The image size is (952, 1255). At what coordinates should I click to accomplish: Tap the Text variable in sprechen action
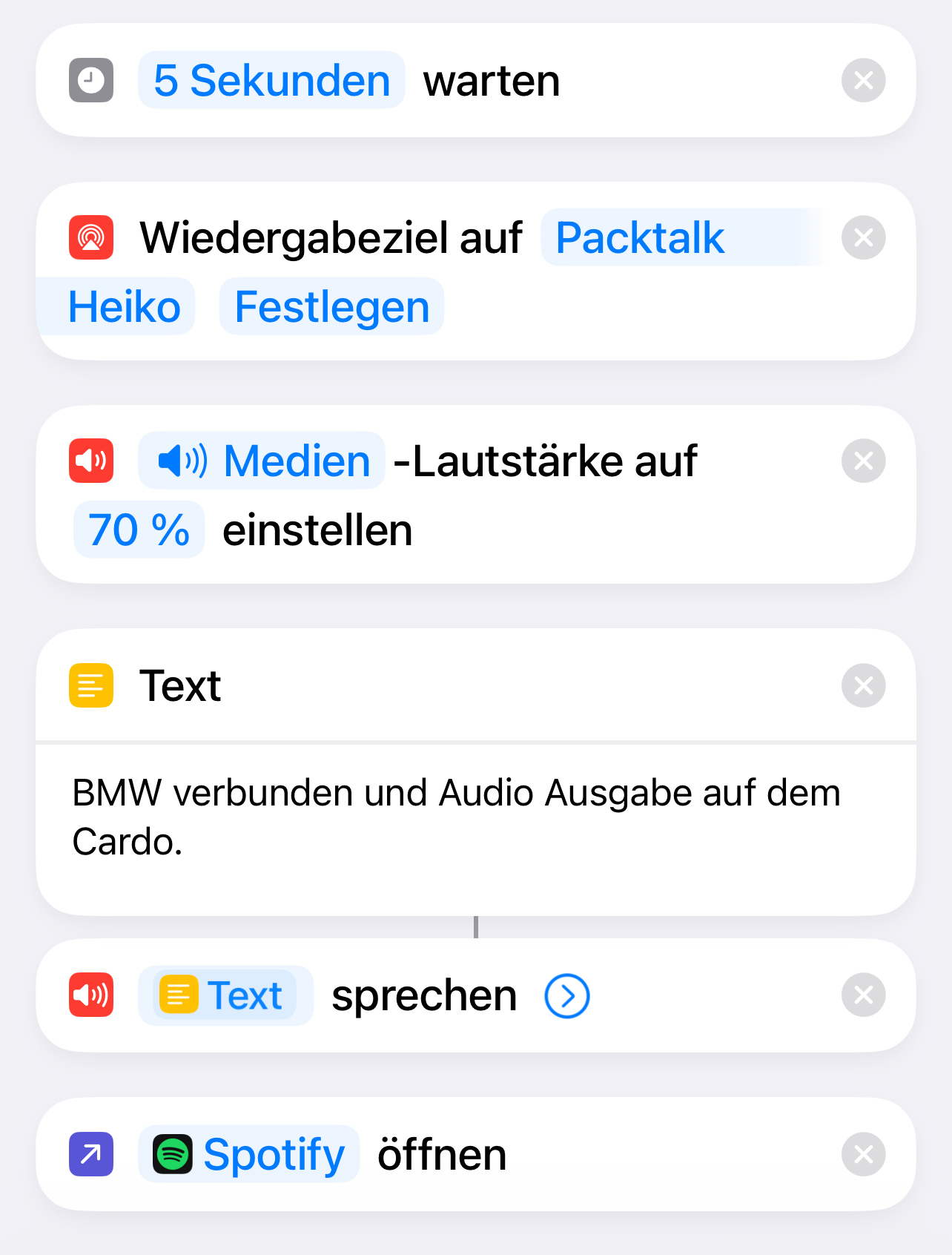pyautogui.click(x=225, y=995)
